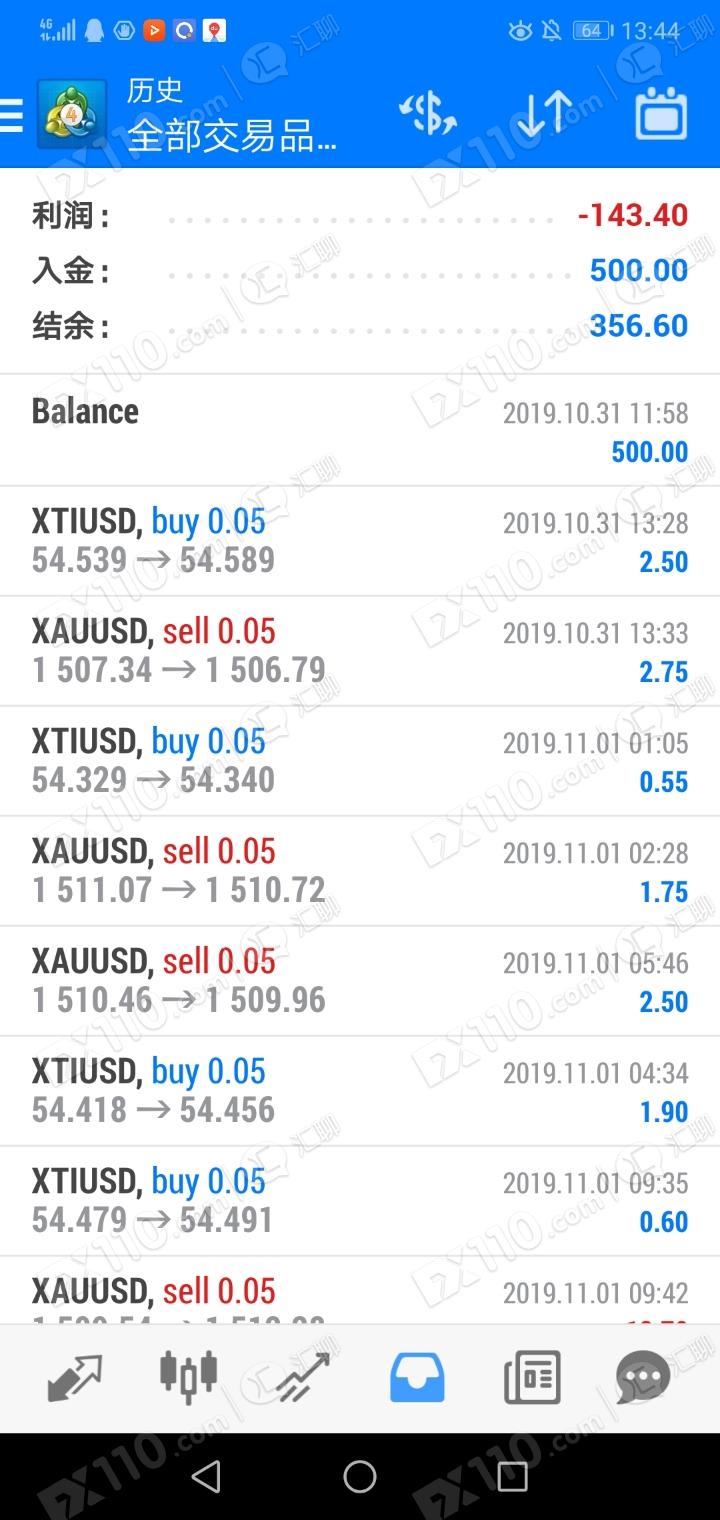Open the symbol filter dollar icon

tap(428, 115)
